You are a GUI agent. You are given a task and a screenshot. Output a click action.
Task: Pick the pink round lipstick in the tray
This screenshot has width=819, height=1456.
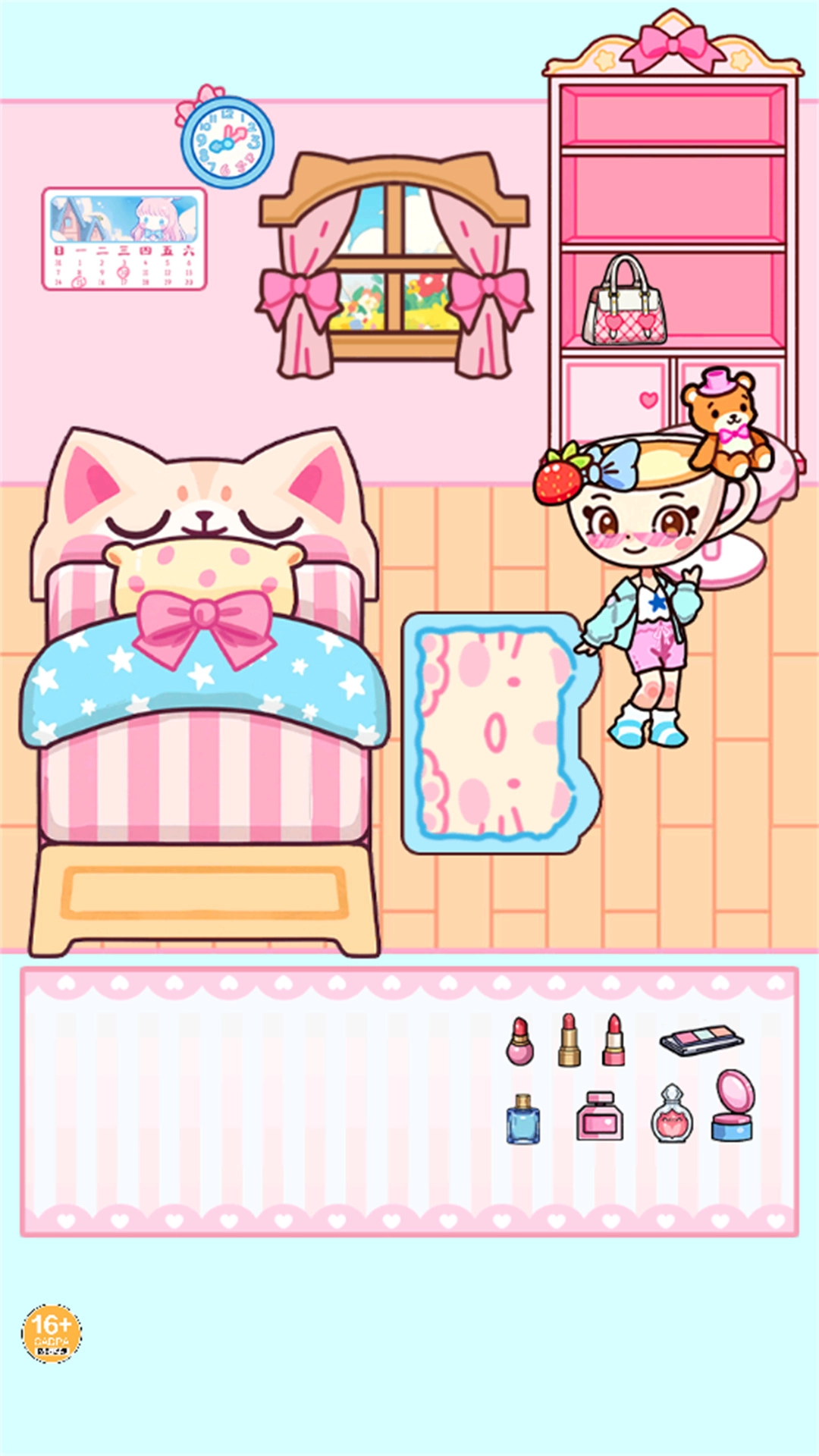coord(519,1041)
